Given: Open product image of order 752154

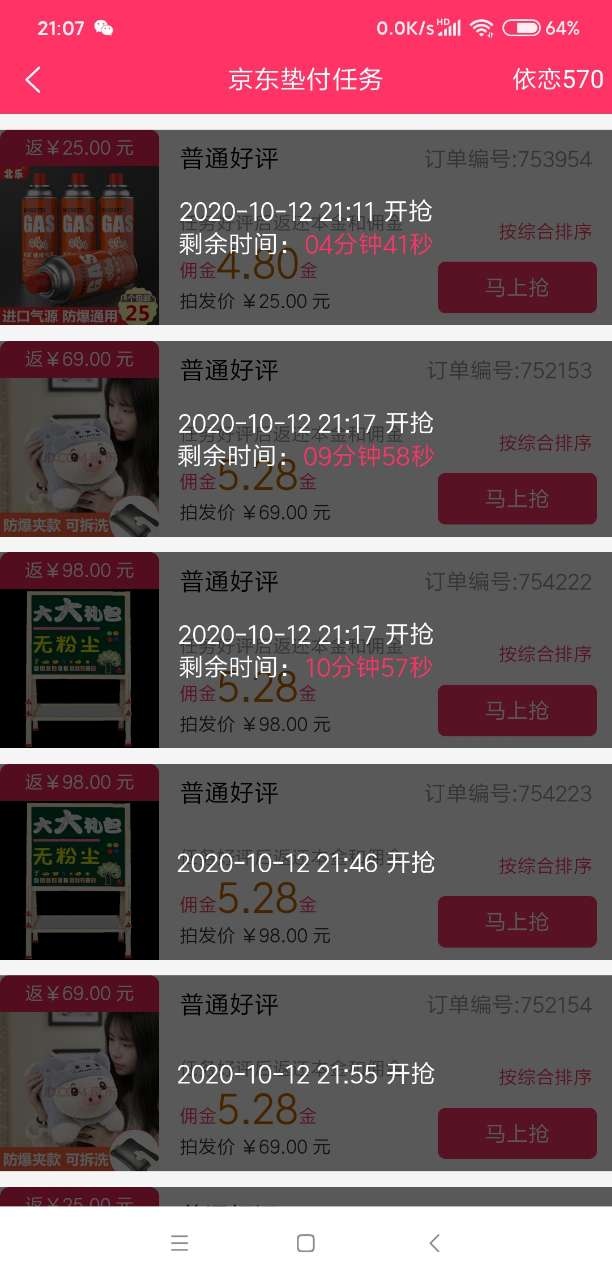Looking at the screenshot, I should [80, 1073].
